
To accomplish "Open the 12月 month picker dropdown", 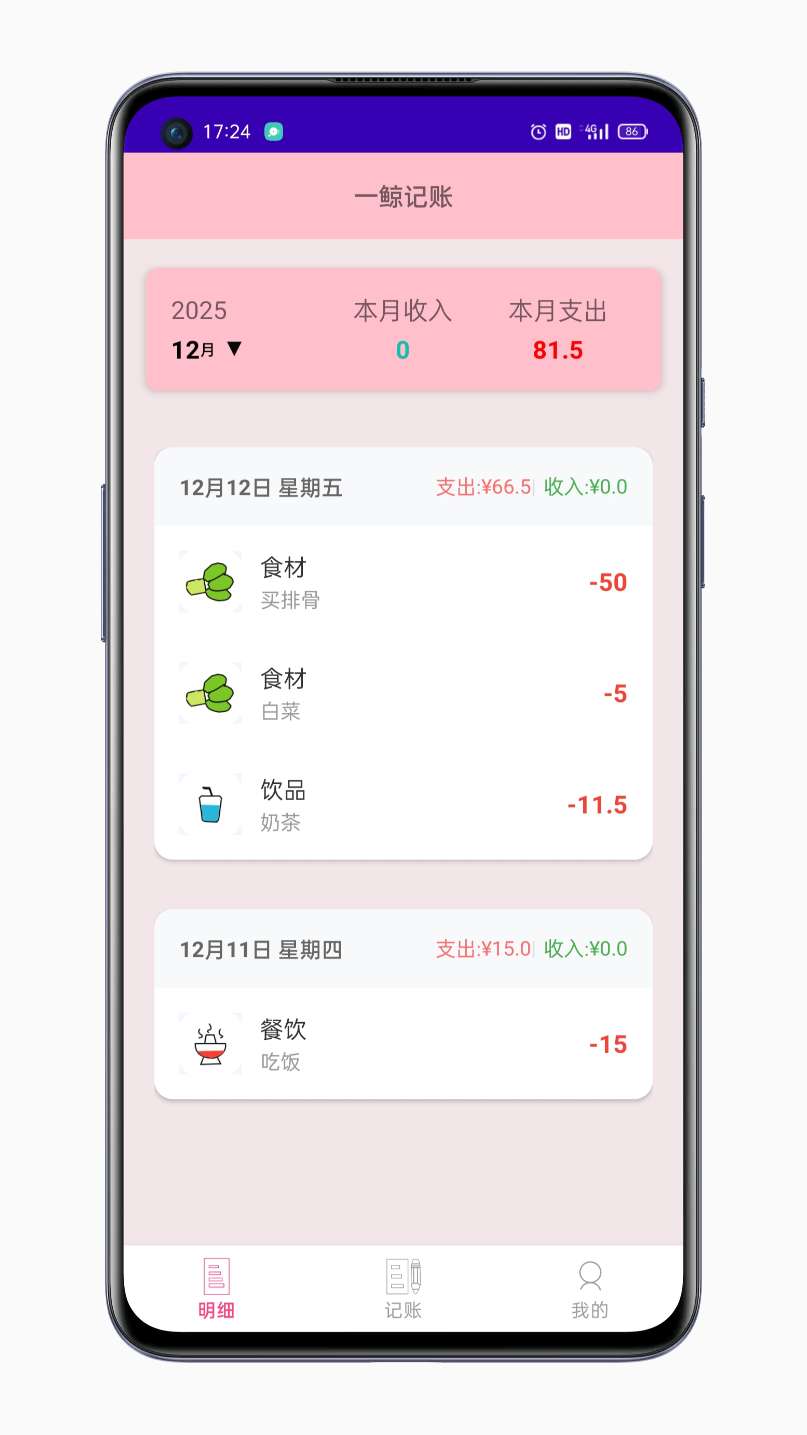I will click(208, 350).
